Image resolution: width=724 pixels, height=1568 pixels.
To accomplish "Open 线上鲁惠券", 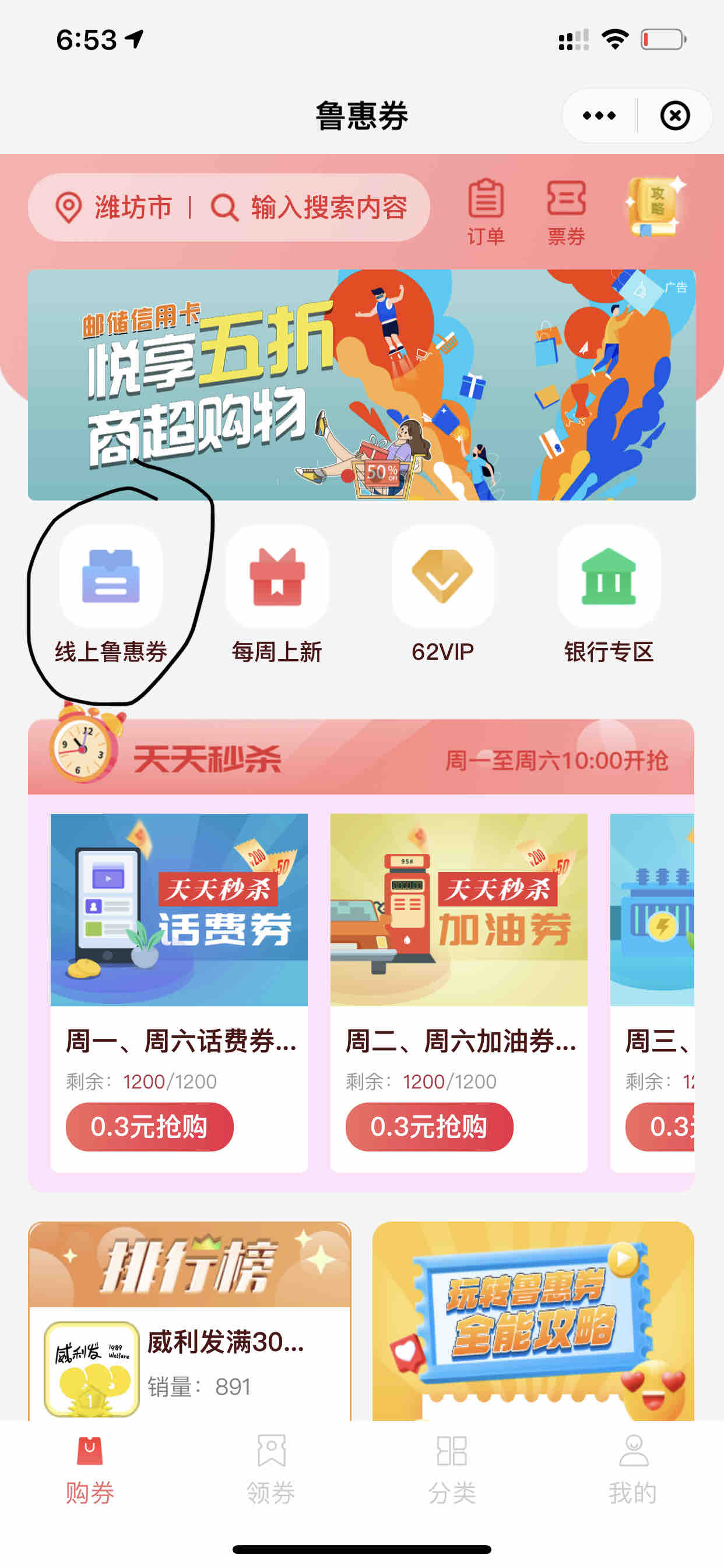I will click(111, 593).
